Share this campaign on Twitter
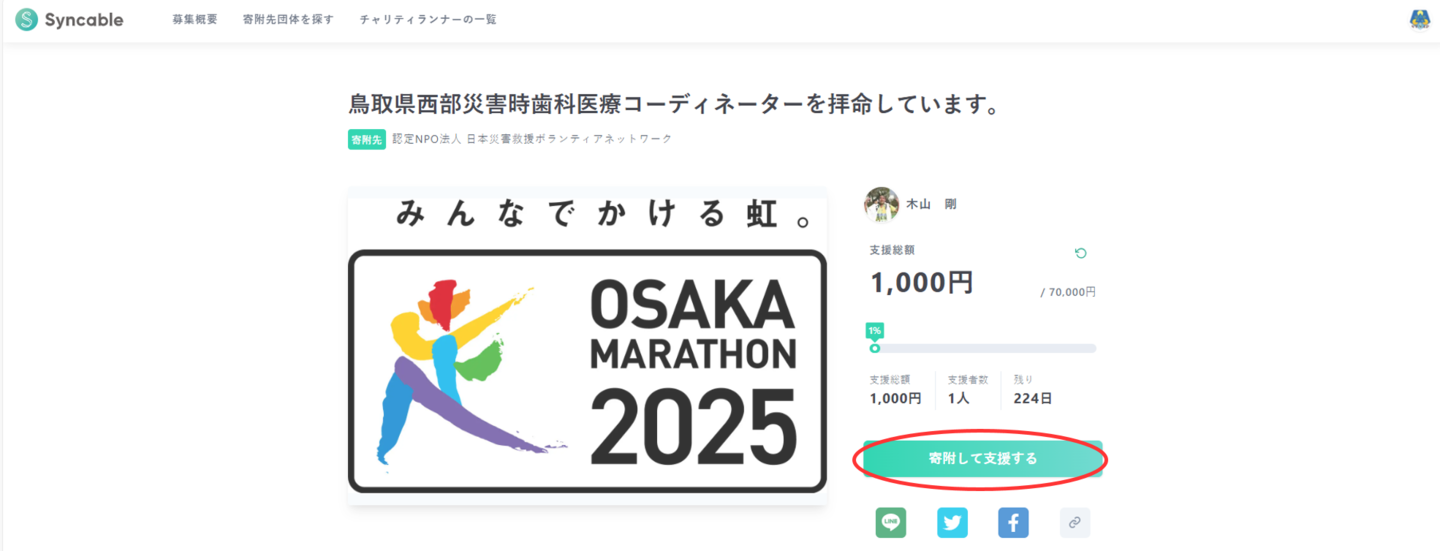Viewport: 1440px width, 551px height. [x=952, y=522]
